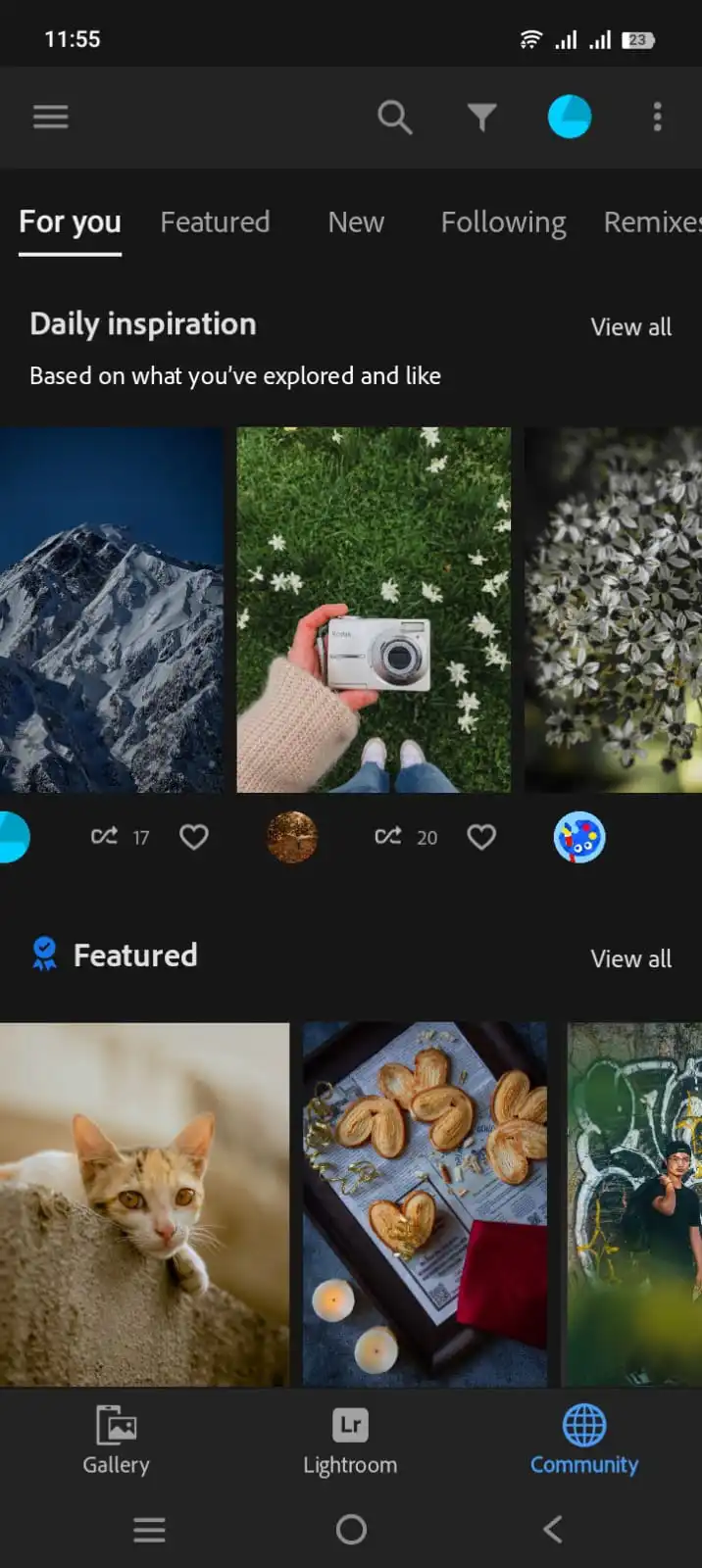Switch to the Remixes tab

(651, 222)
